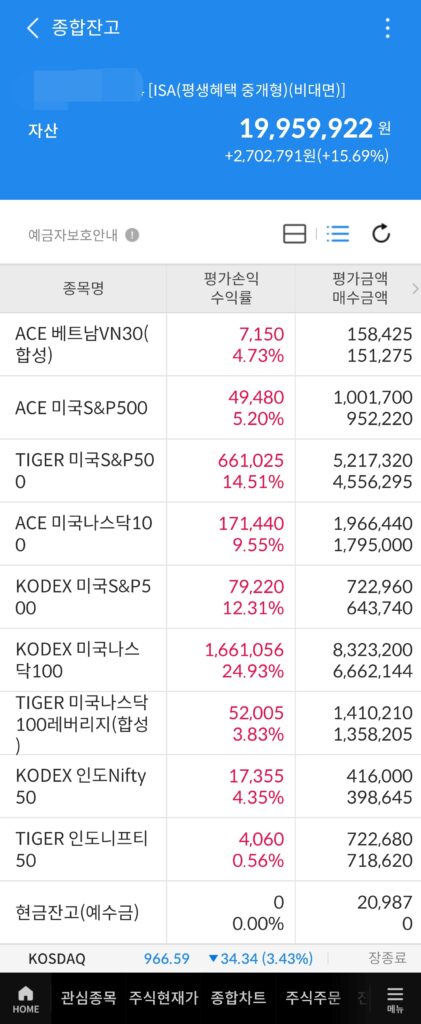Switch to the card layout view
The image size is (421, 1024).
[294, 234]
